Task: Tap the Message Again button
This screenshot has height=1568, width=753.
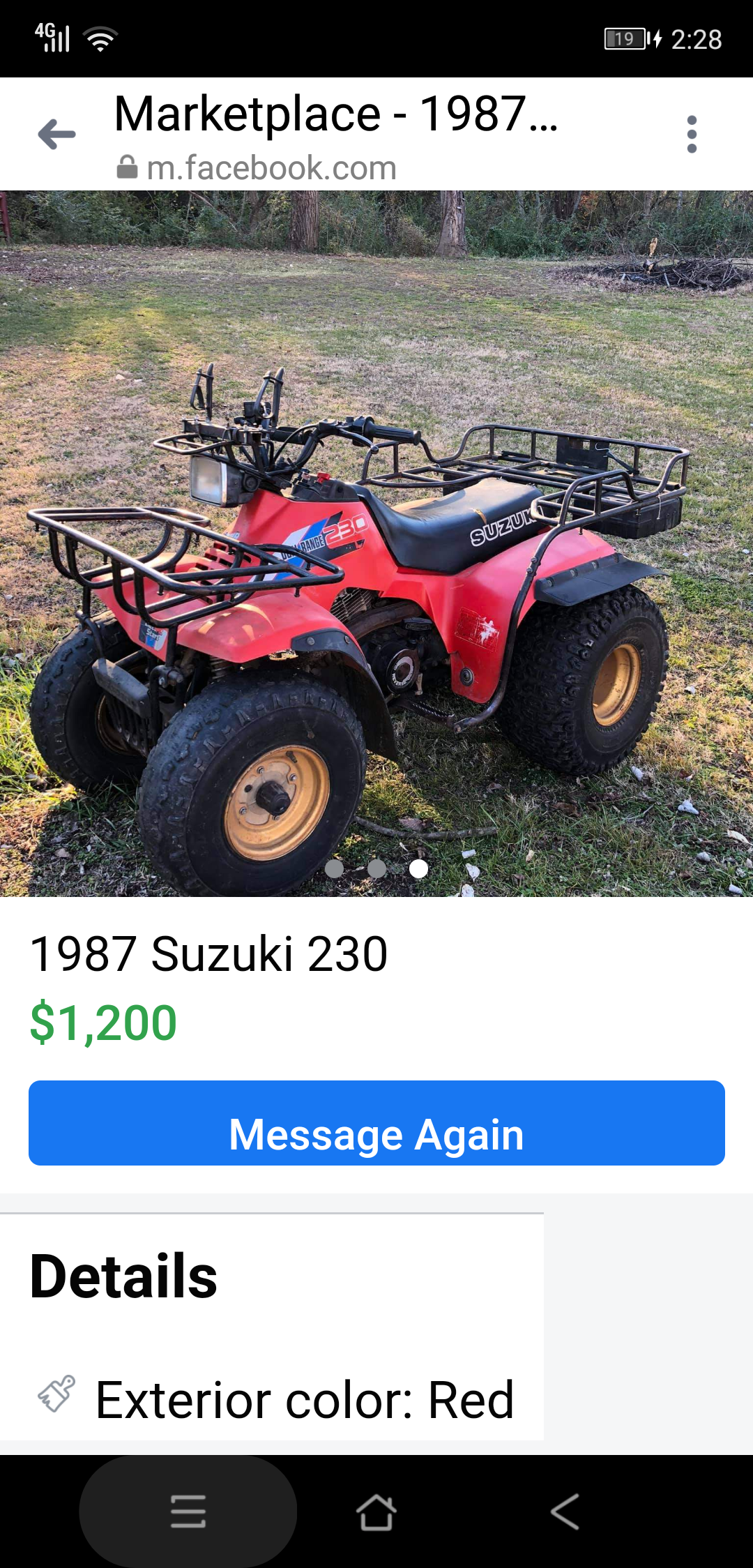Action: [x=376, y=1123]
